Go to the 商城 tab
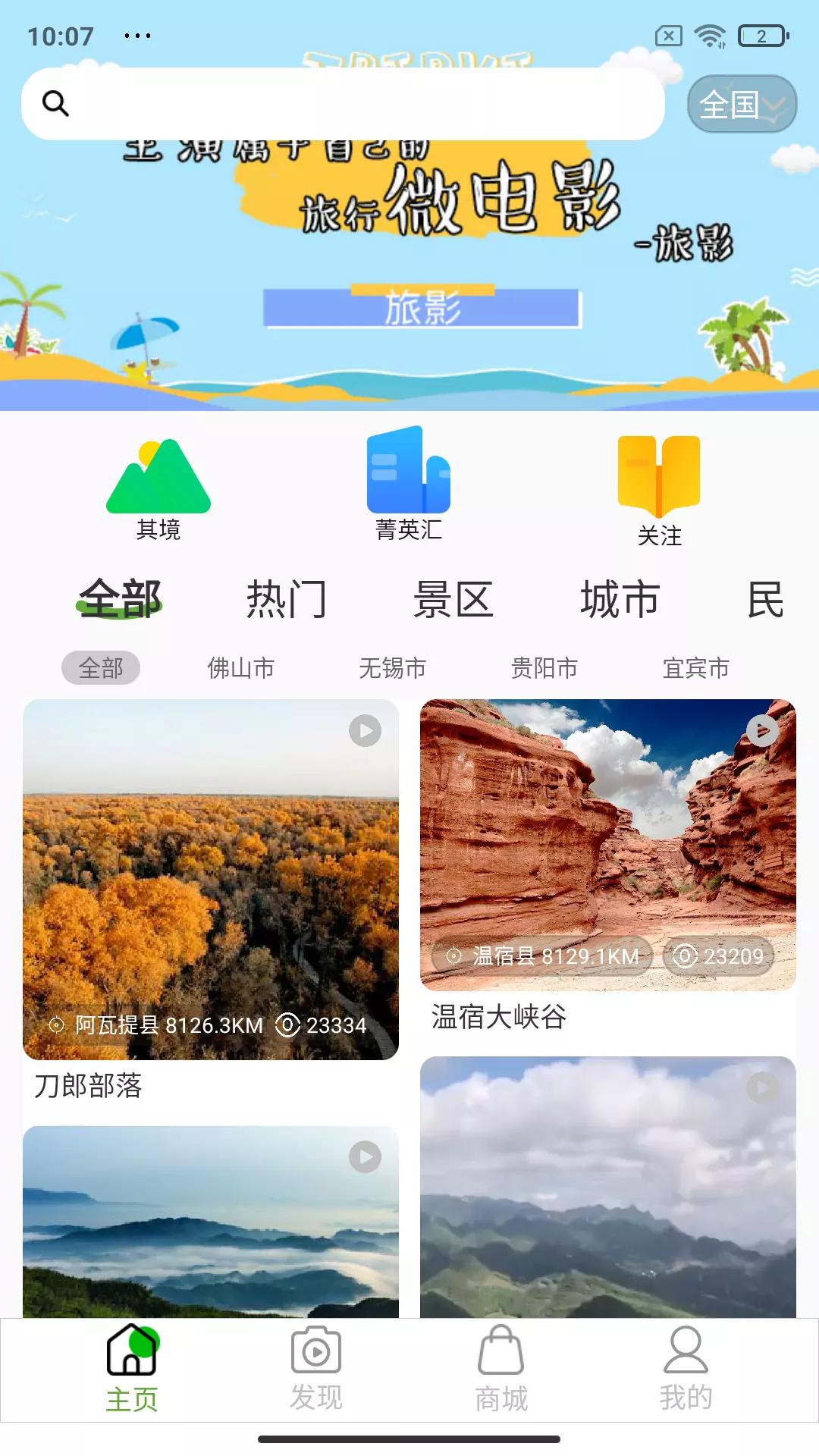Image resolution: width=819 pixels, height=1456 pixels. pos(501,1369)
